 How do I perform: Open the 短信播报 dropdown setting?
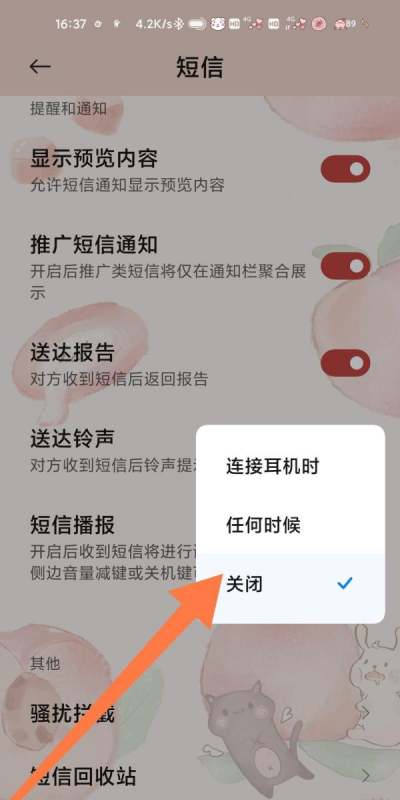coord(112,545)
